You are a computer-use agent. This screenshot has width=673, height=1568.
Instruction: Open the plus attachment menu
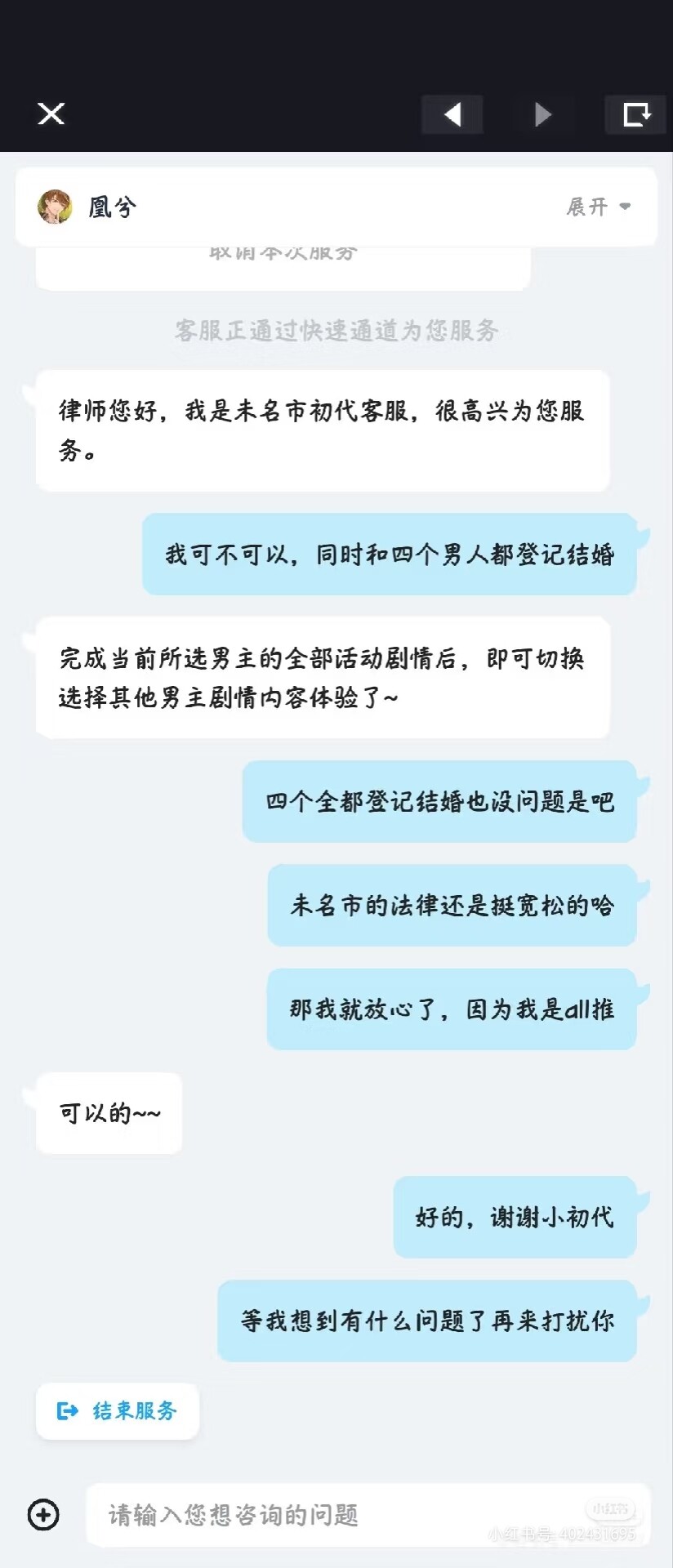point(43,1515)
